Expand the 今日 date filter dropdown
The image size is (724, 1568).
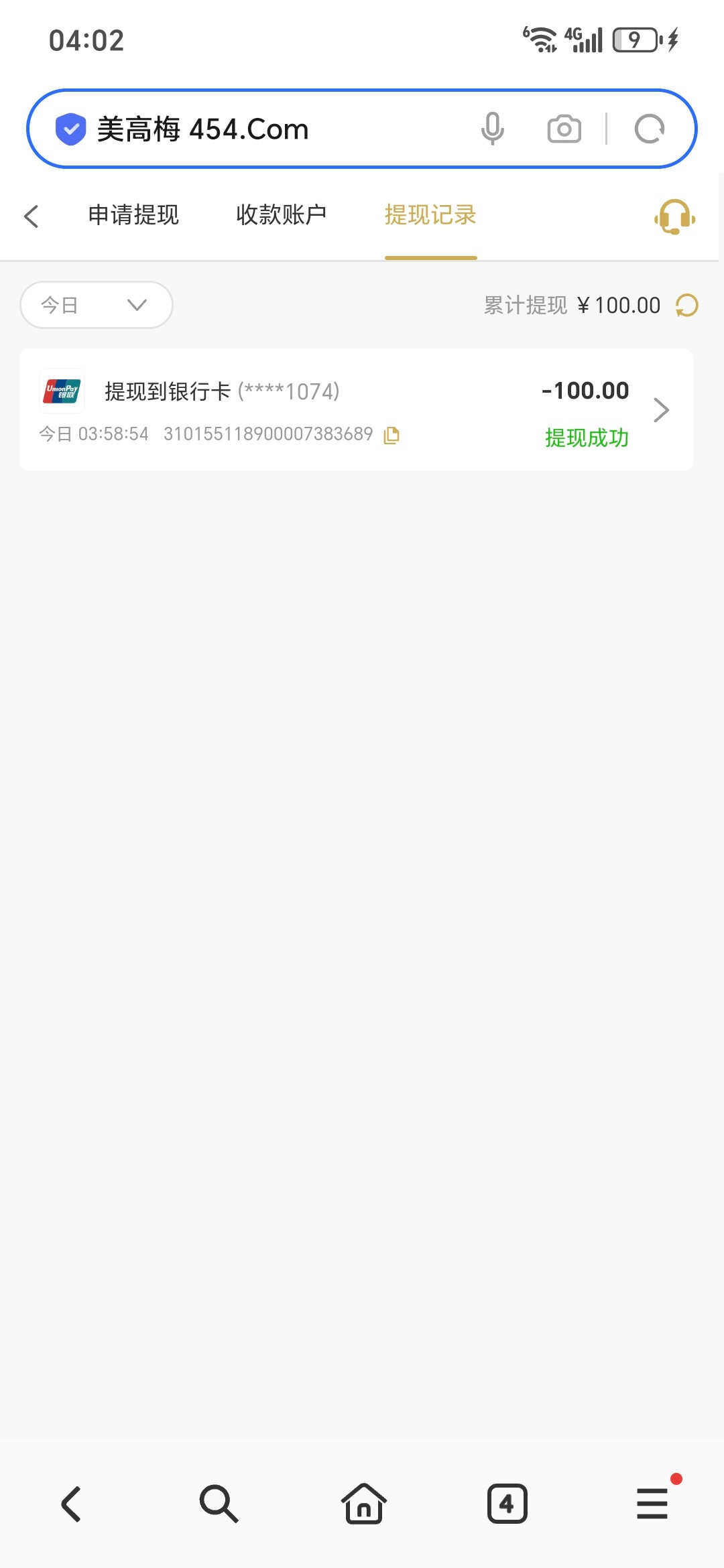[96, 305]
